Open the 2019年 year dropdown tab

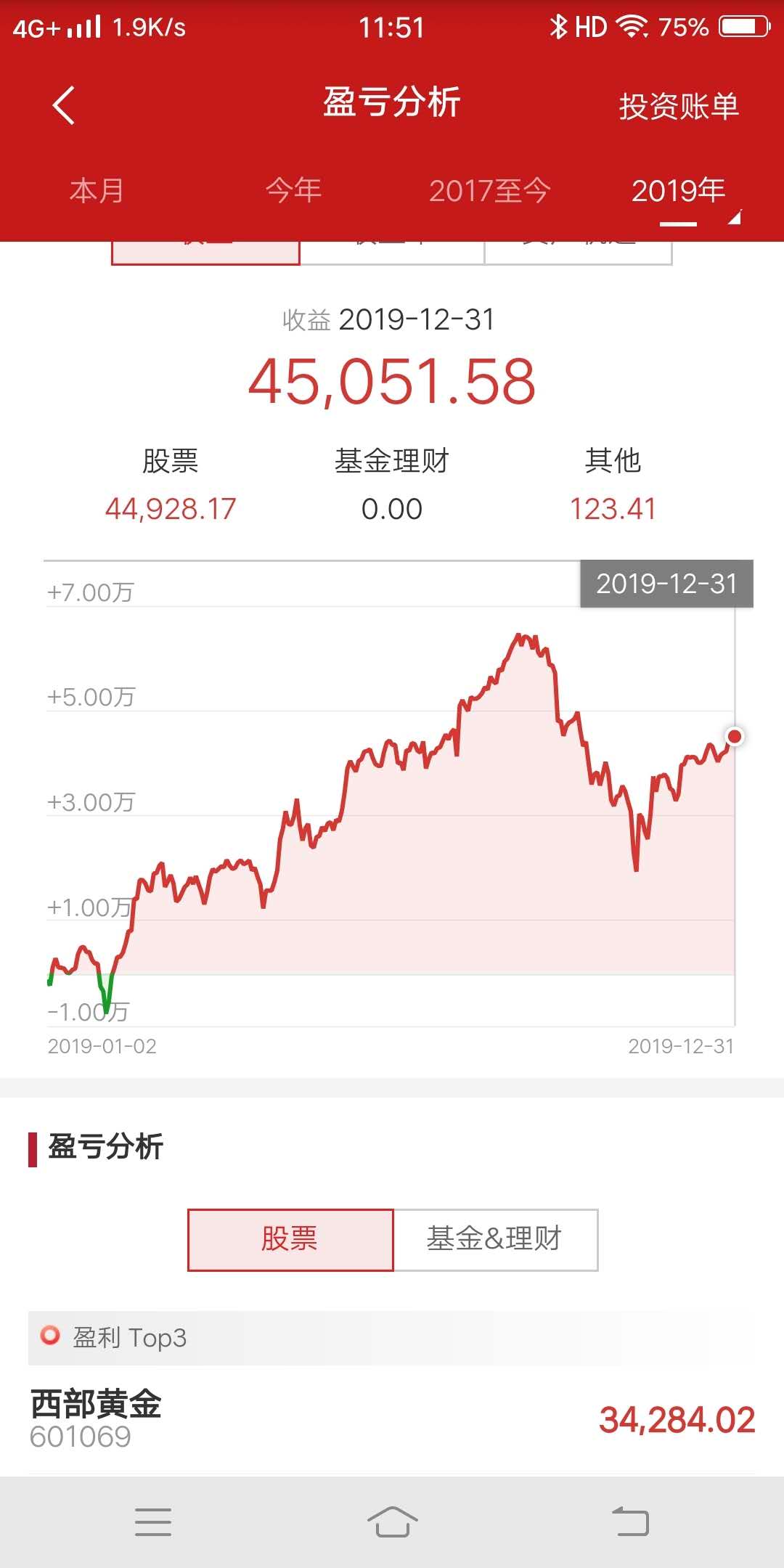pyautogui.click(x=679, y=190)
